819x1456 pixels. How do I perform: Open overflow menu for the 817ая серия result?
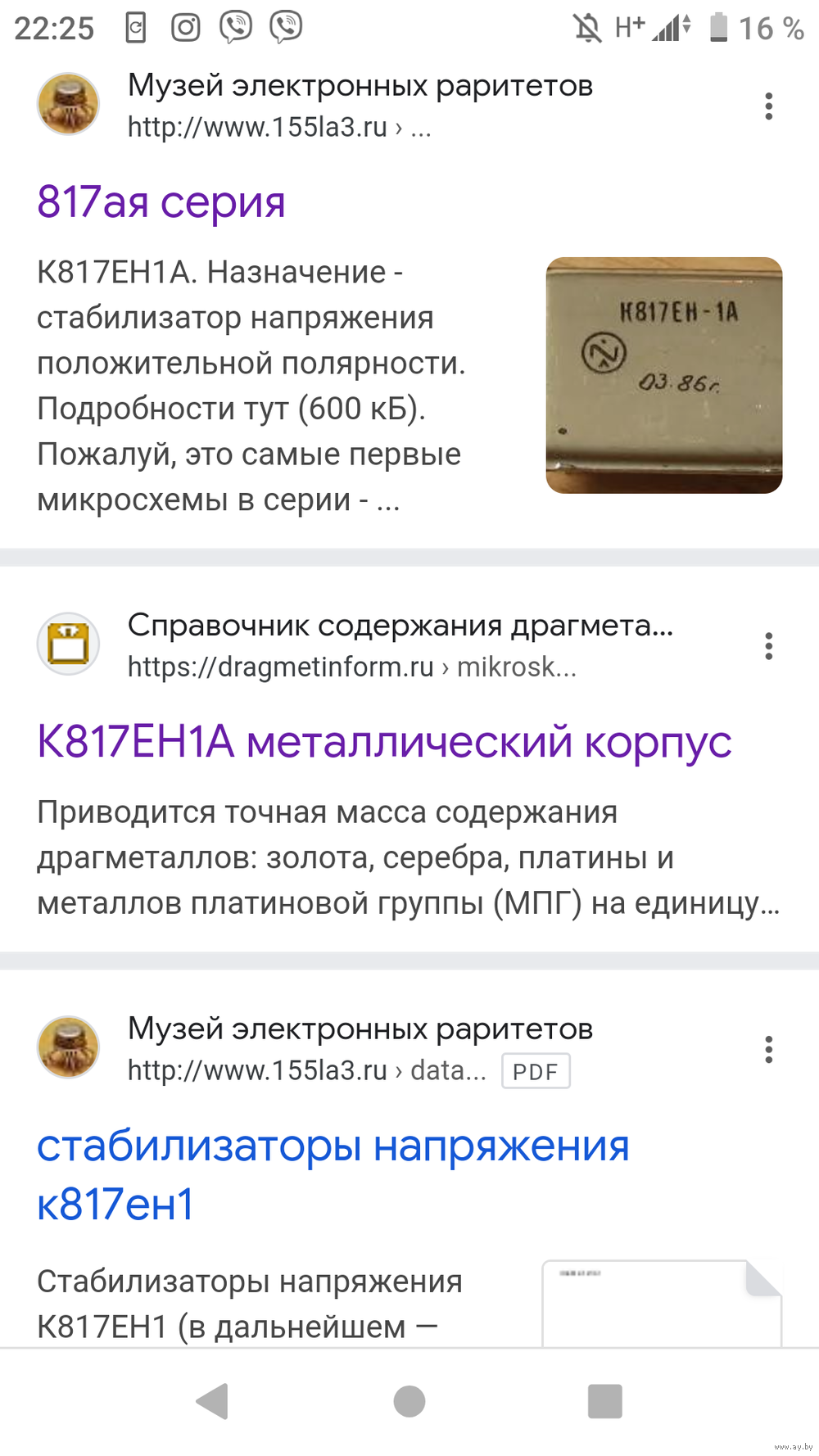tap(768, 106)
